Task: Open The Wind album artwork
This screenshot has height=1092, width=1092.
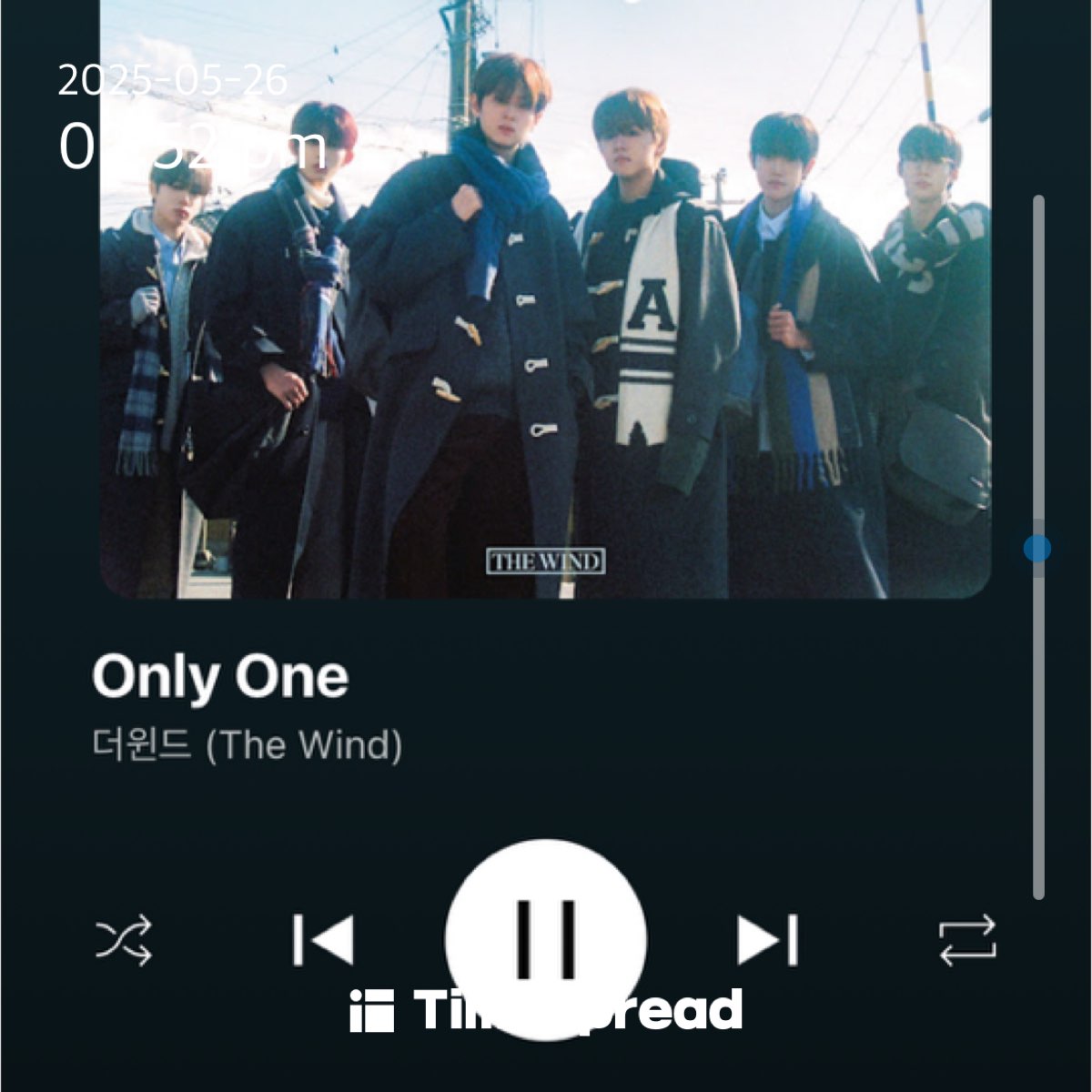Action: point(546,300)
